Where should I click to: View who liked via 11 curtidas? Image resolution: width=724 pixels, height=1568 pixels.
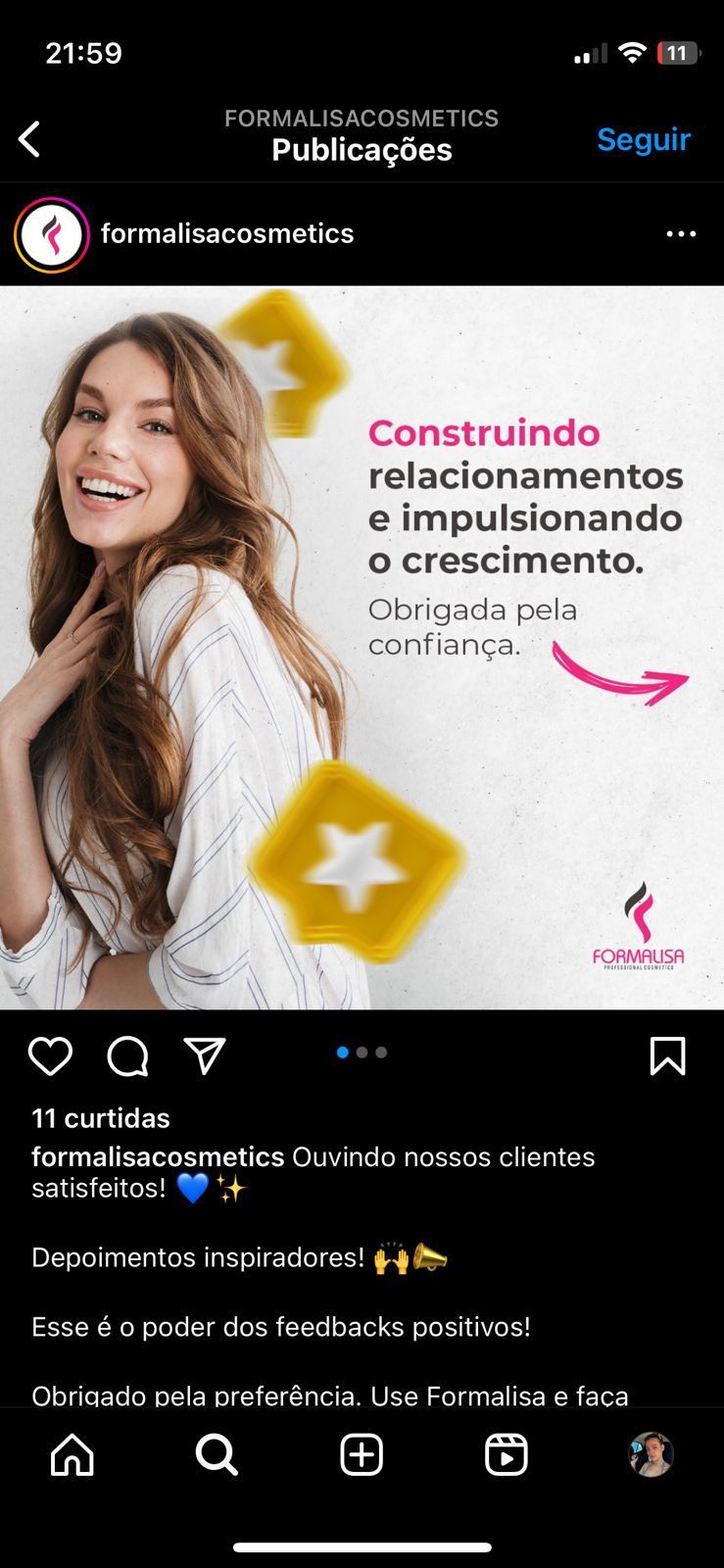(x=101, y=1118)
